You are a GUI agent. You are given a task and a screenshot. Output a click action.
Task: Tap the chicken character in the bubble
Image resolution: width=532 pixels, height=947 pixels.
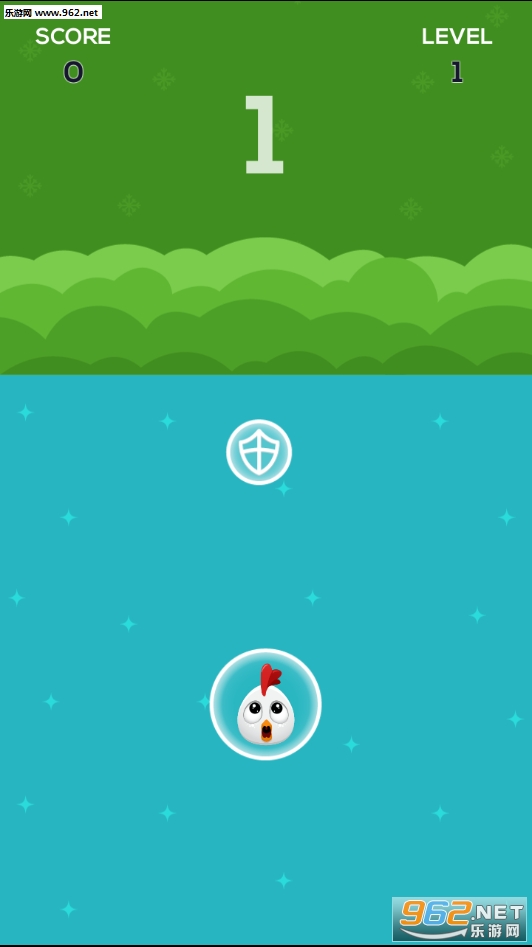266,704
